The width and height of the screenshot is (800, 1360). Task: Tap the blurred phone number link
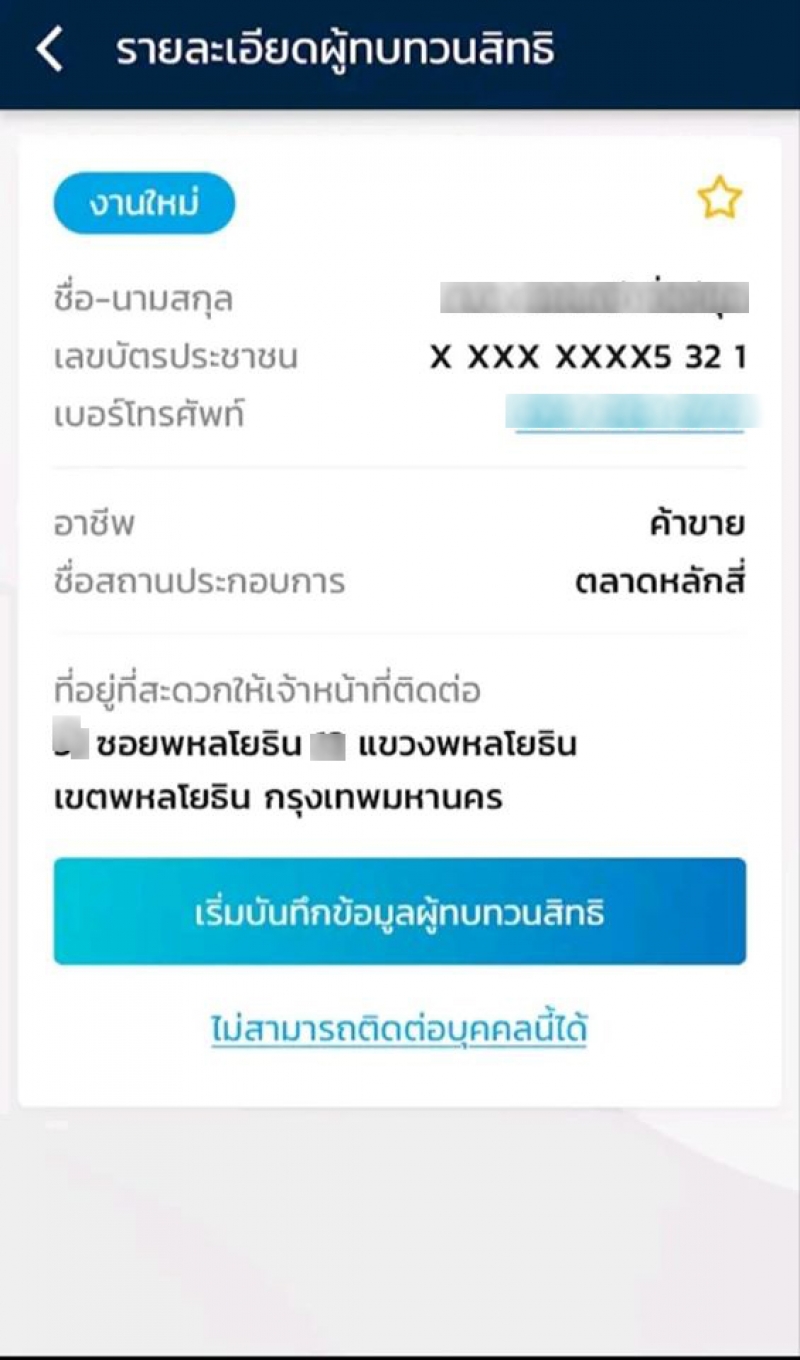pos(630,413)
